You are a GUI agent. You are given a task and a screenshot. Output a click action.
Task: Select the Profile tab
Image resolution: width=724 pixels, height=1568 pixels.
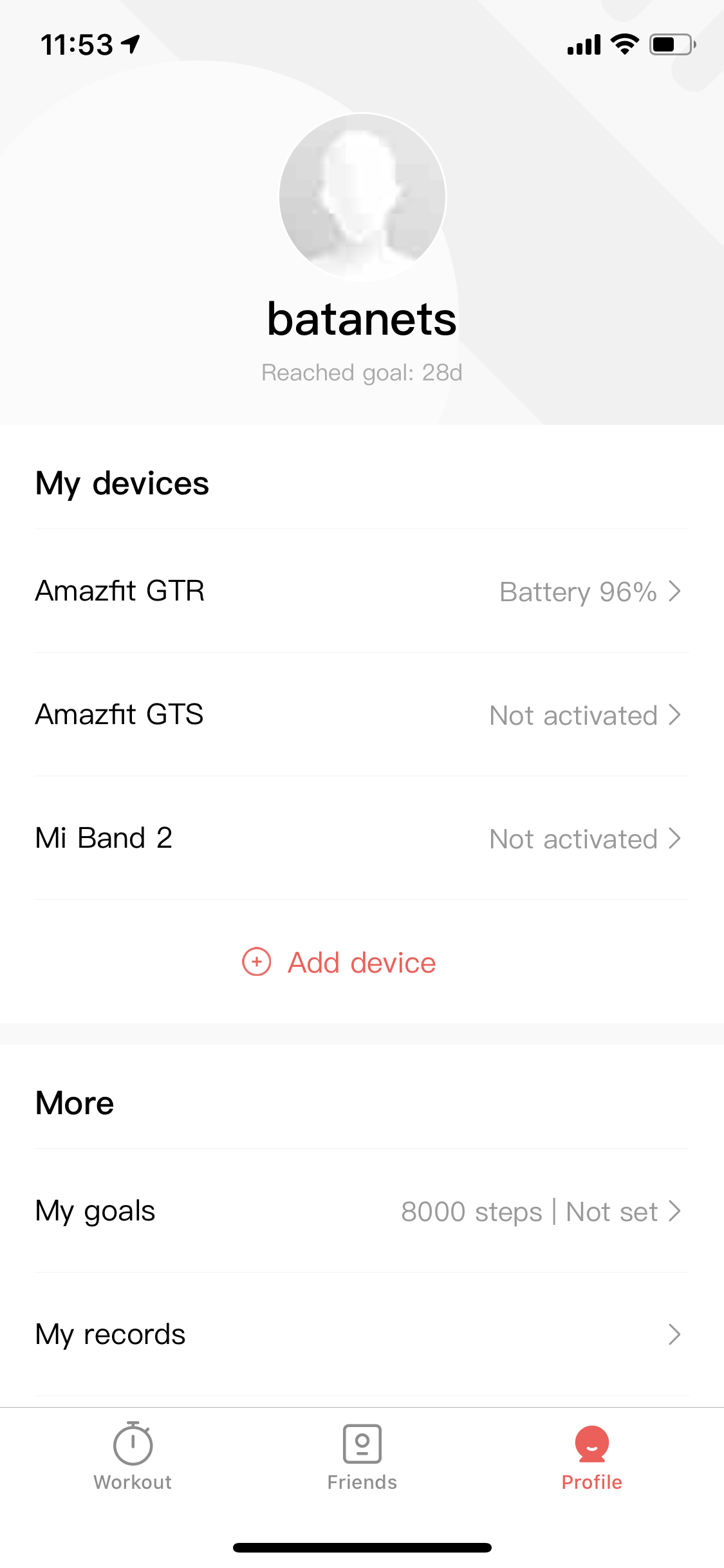pyautogui.click(x=591, y=1456)
